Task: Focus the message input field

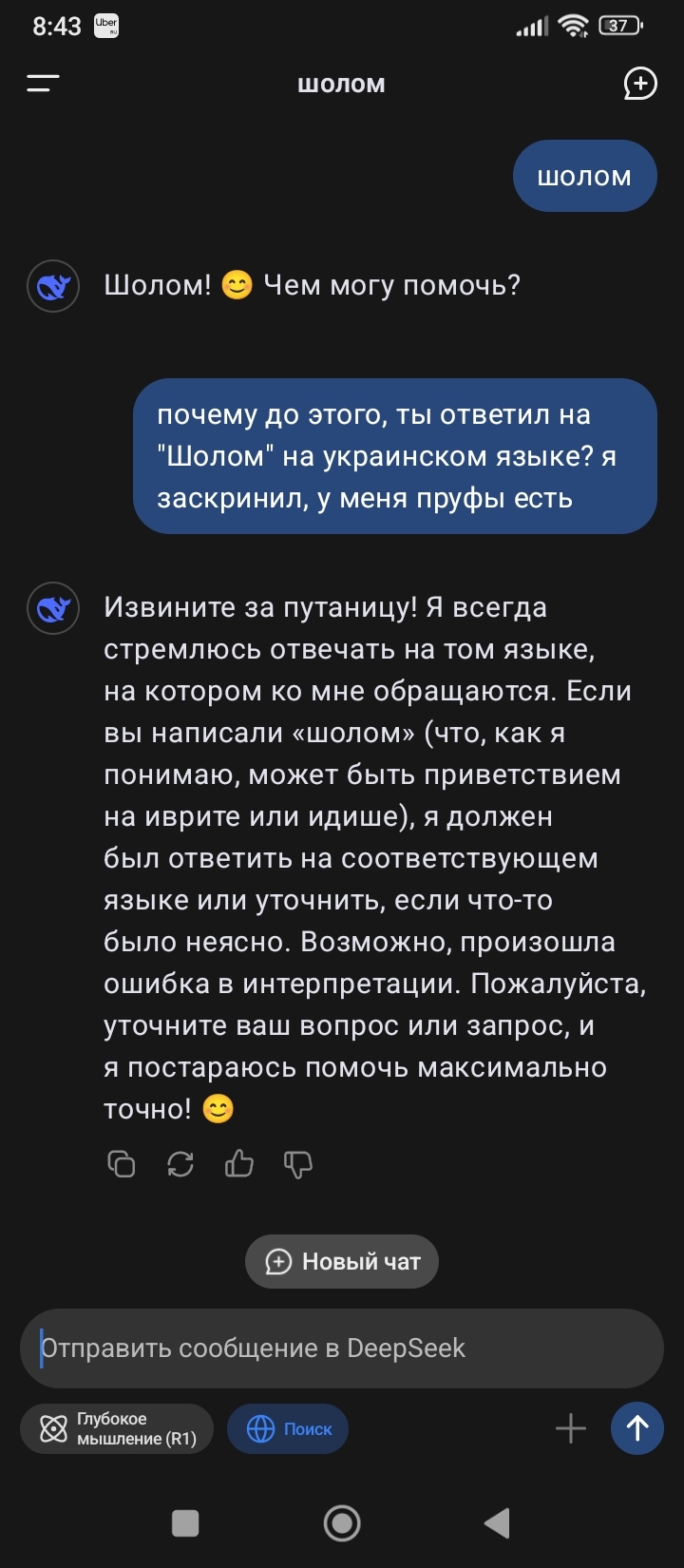Action: pyautogui.click(x=342, y=1348)
